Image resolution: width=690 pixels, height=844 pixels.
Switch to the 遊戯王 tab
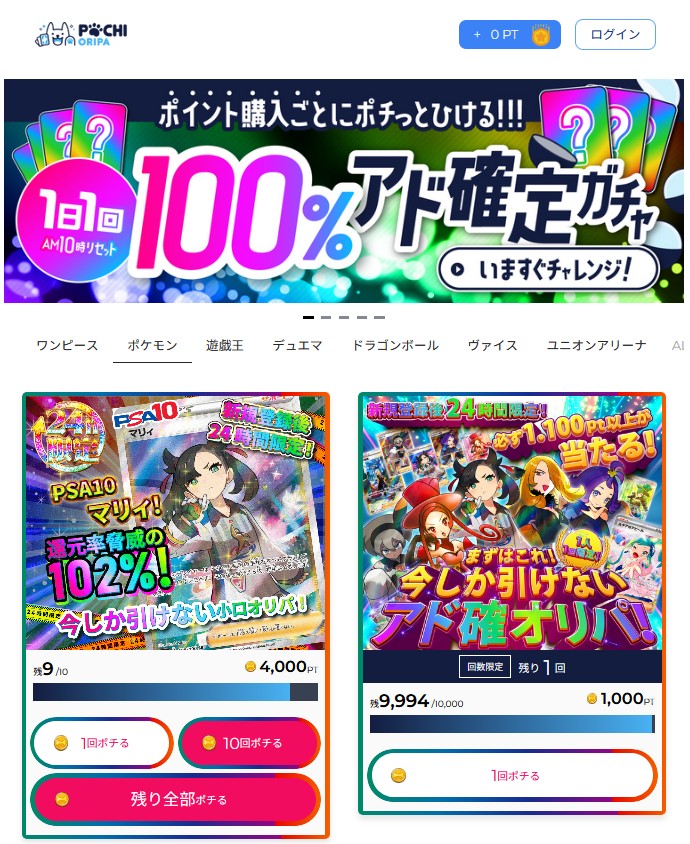225,345
